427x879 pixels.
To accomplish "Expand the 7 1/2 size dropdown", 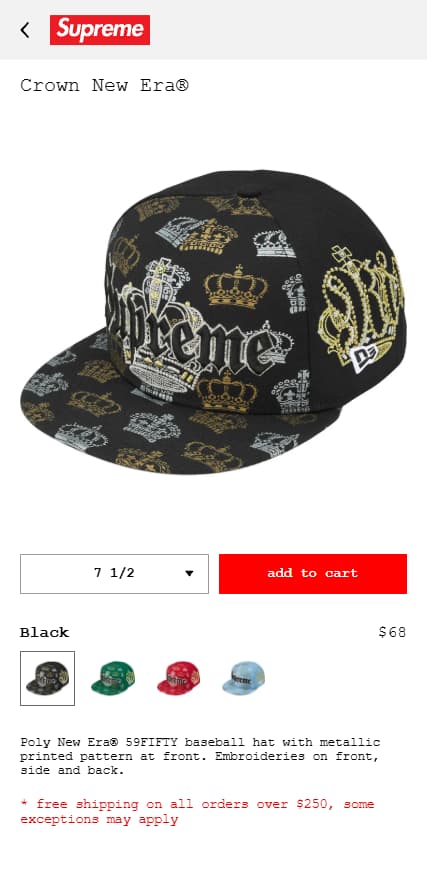I will (x=114, y=573).
